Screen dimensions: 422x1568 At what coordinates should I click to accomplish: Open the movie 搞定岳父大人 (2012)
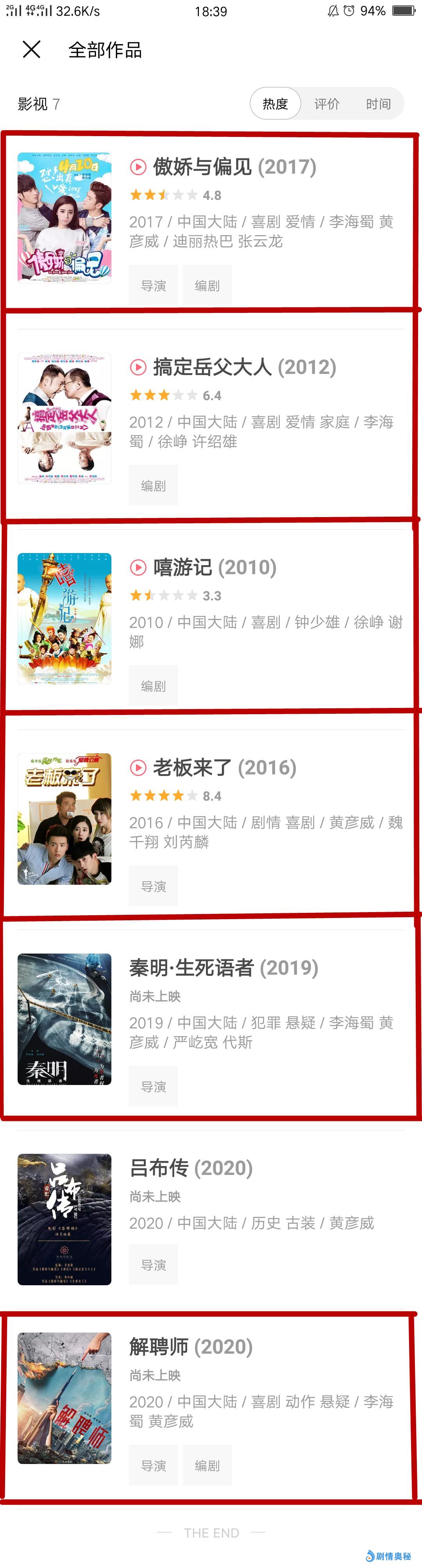(244, 367)
